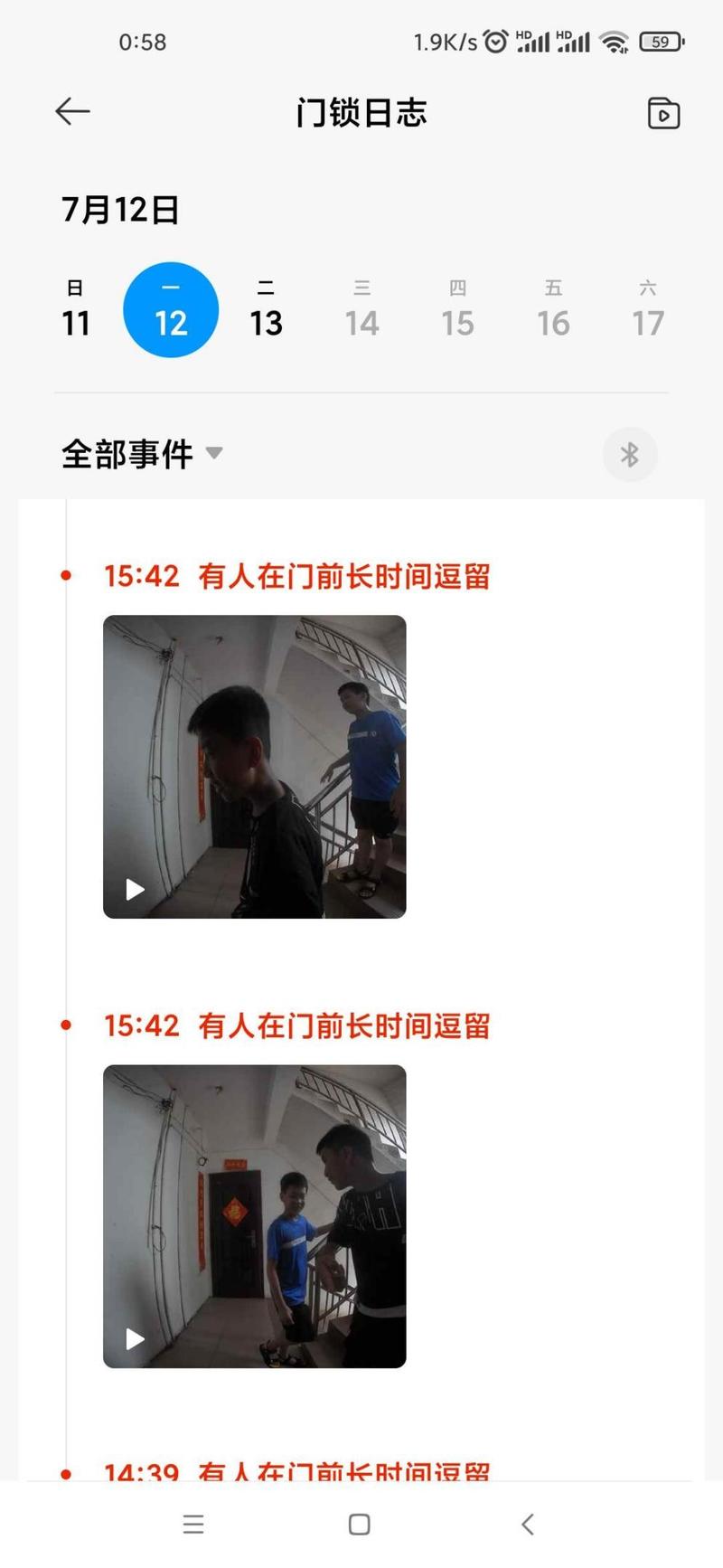Screen dimensions: 723x1568
Task: Select date 12 (一)
Action: 171,310
